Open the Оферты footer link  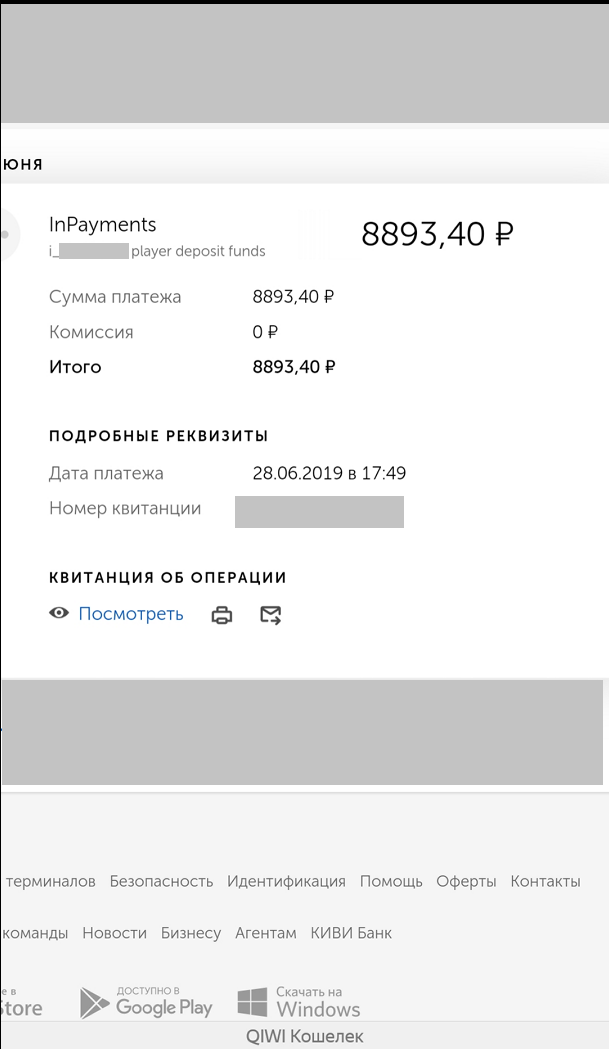click(x=466, y=882)
